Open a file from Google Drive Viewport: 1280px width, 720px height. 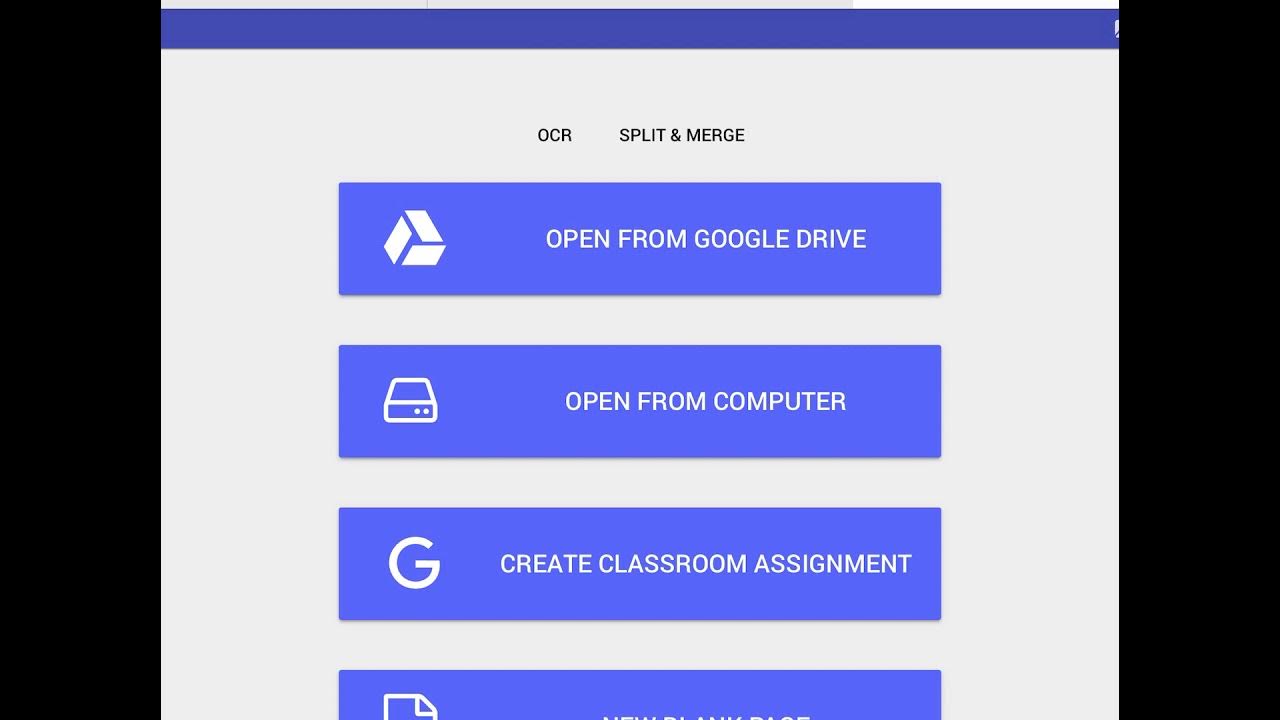coord(639,239)
